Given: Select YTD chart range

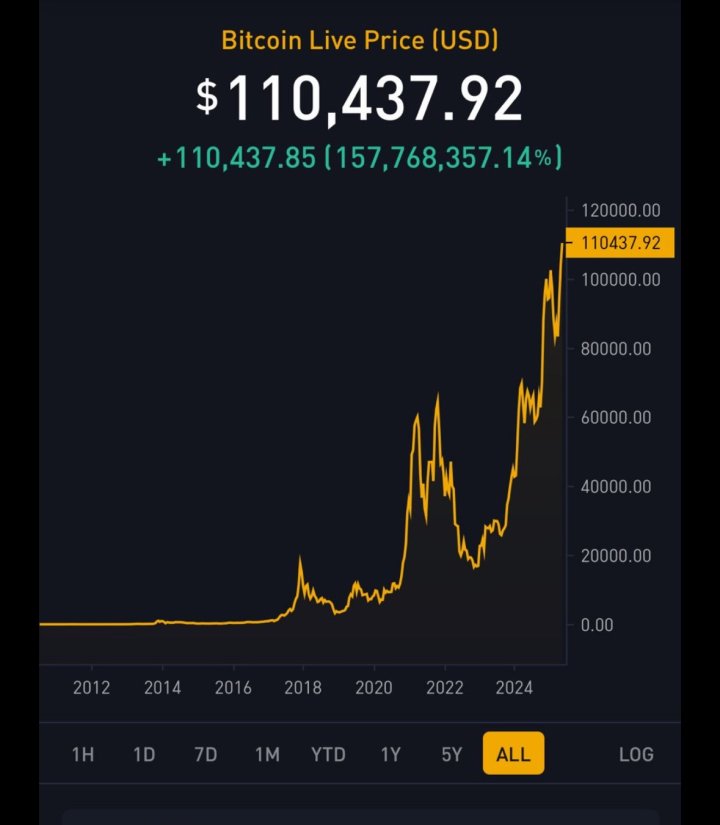Looking at the screenshot, I should (328, 754).
